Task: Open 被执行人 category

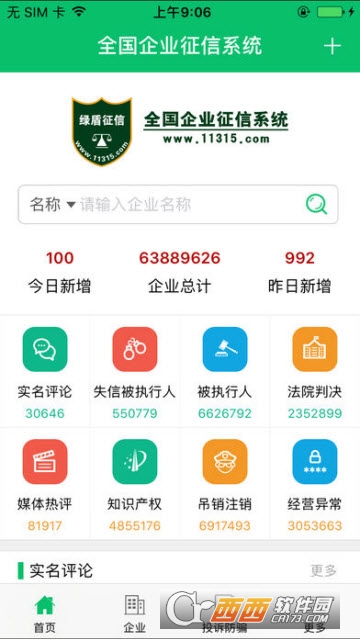Action: (225, 372)
